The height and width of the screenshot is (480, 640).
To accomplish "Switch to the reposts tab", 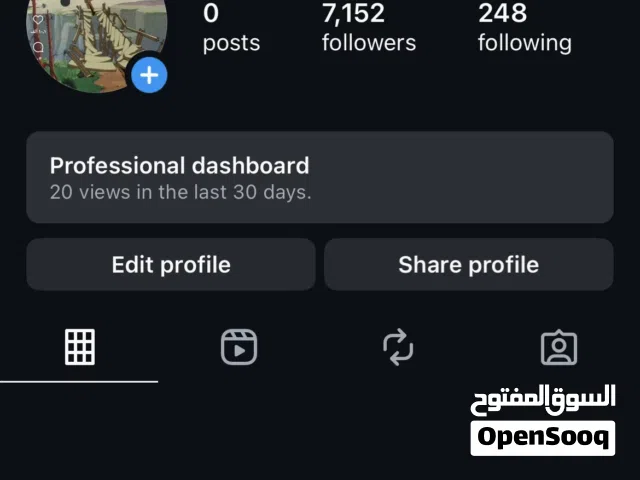I will coord(398,347).
